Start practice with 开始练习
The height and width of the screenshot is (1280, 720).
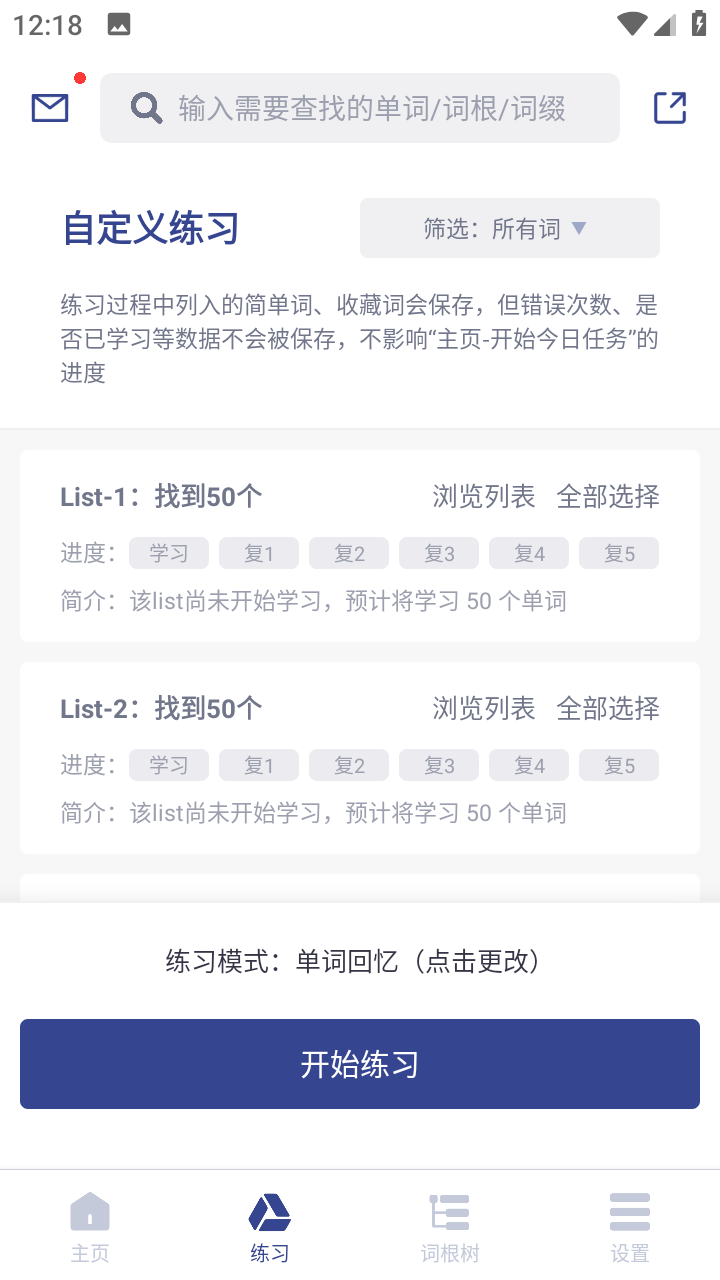tap(360, 1064)
